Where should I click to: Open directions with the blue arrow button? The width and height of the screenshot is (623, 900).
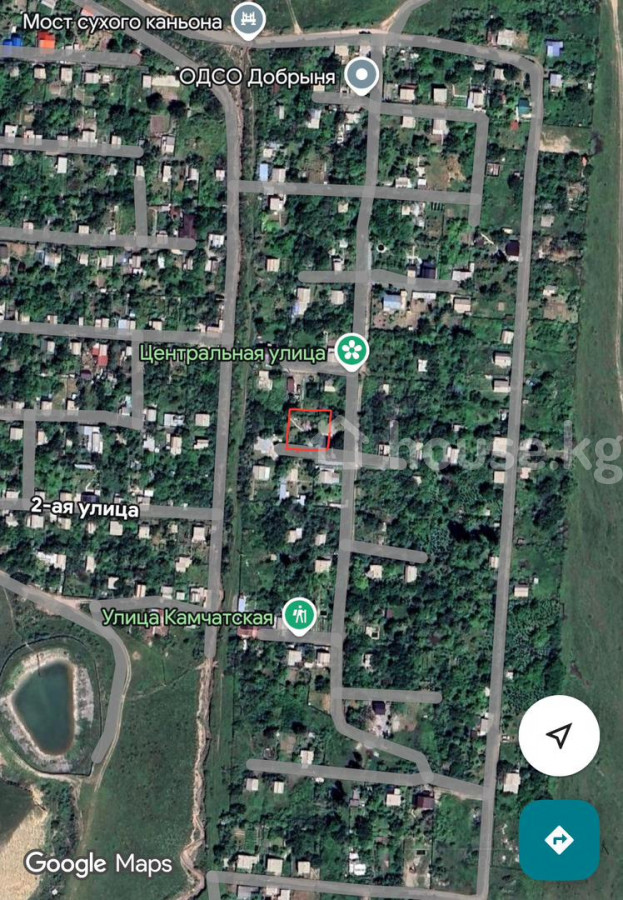pos(559,839)
